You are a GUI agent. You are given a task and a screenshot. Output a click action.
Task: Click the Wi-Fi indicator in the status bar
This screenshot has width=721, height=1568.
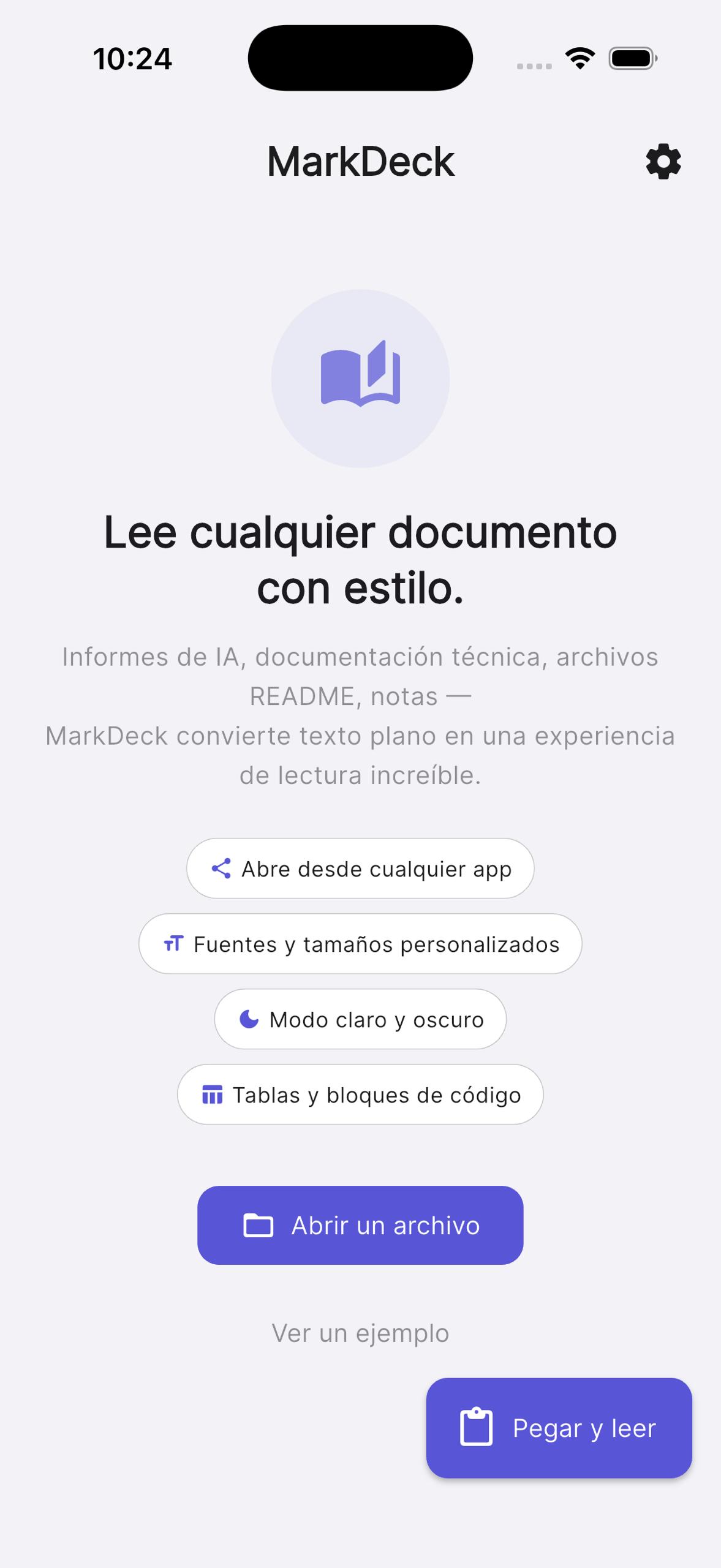point(579,57)
